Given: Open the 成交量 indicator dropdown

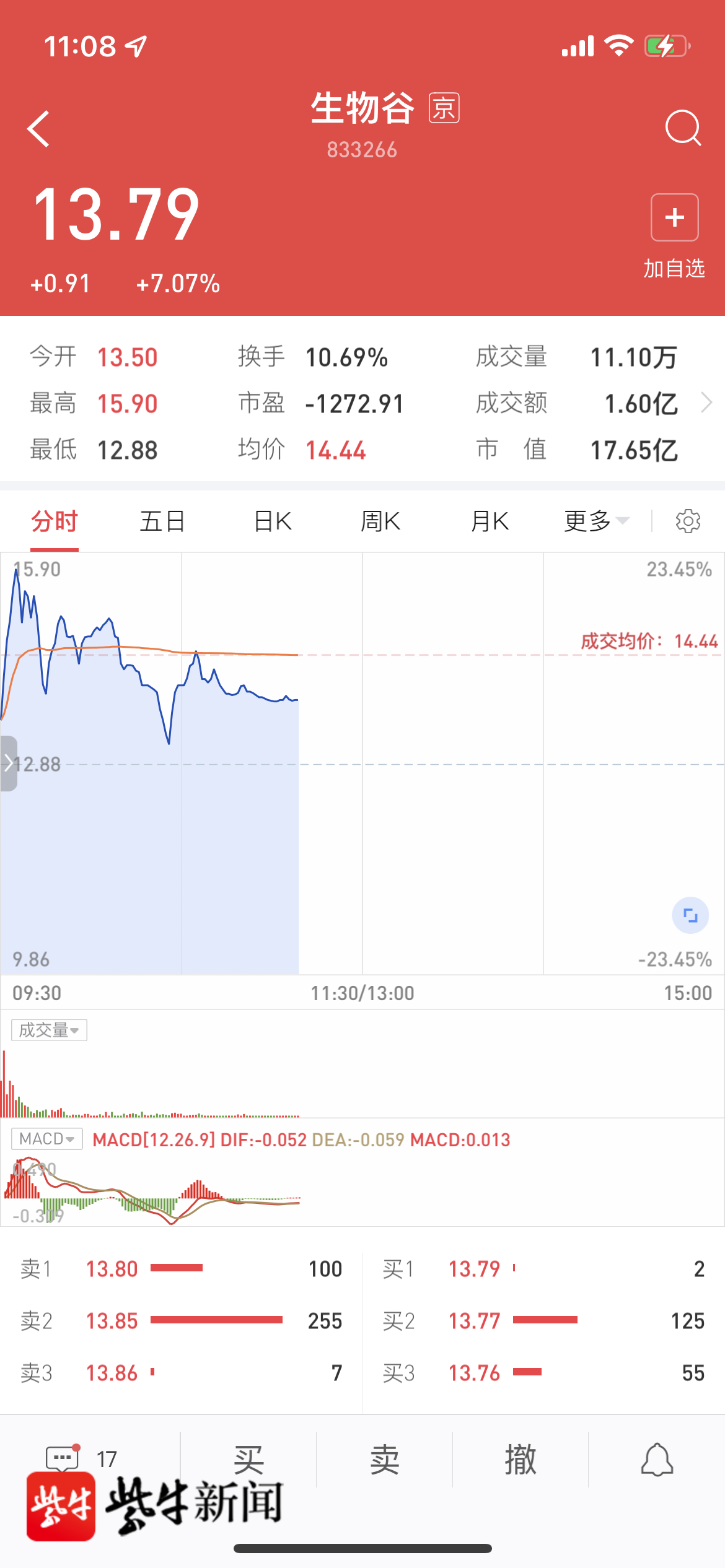Looking at the screenshot, I should coord(49,1030).
